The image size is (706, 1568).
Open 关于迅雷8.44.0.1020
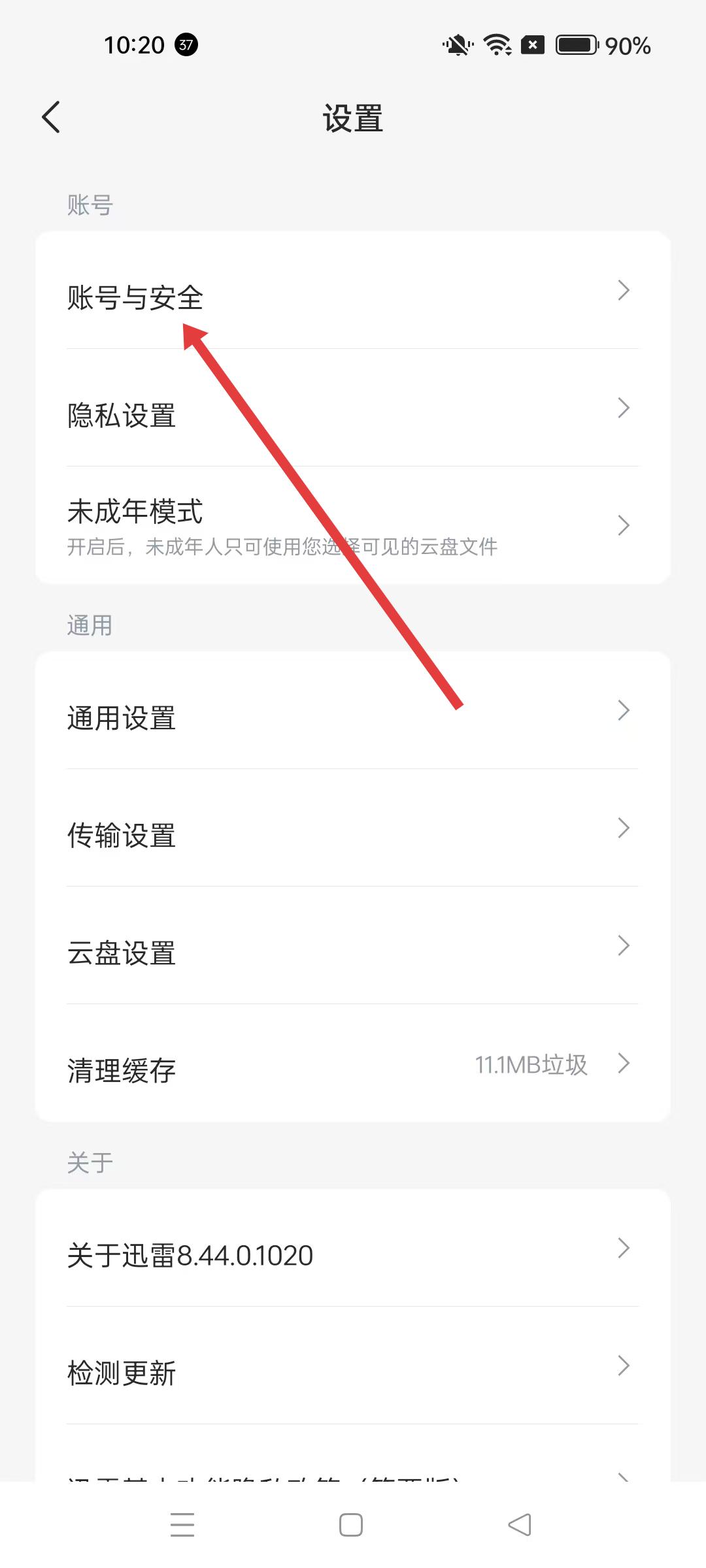(x=353, y=1249)
